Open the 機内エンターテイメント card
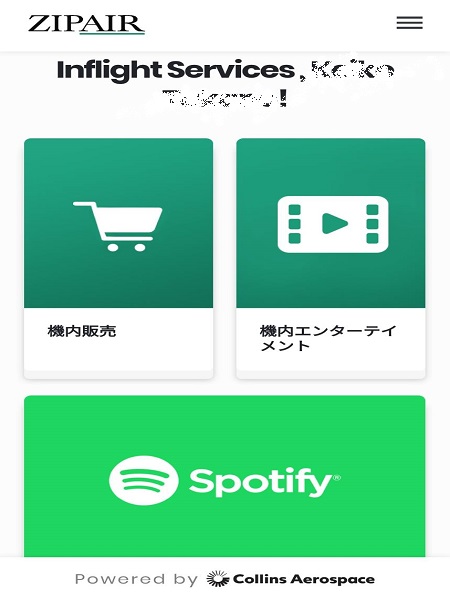 pos(331,258)
